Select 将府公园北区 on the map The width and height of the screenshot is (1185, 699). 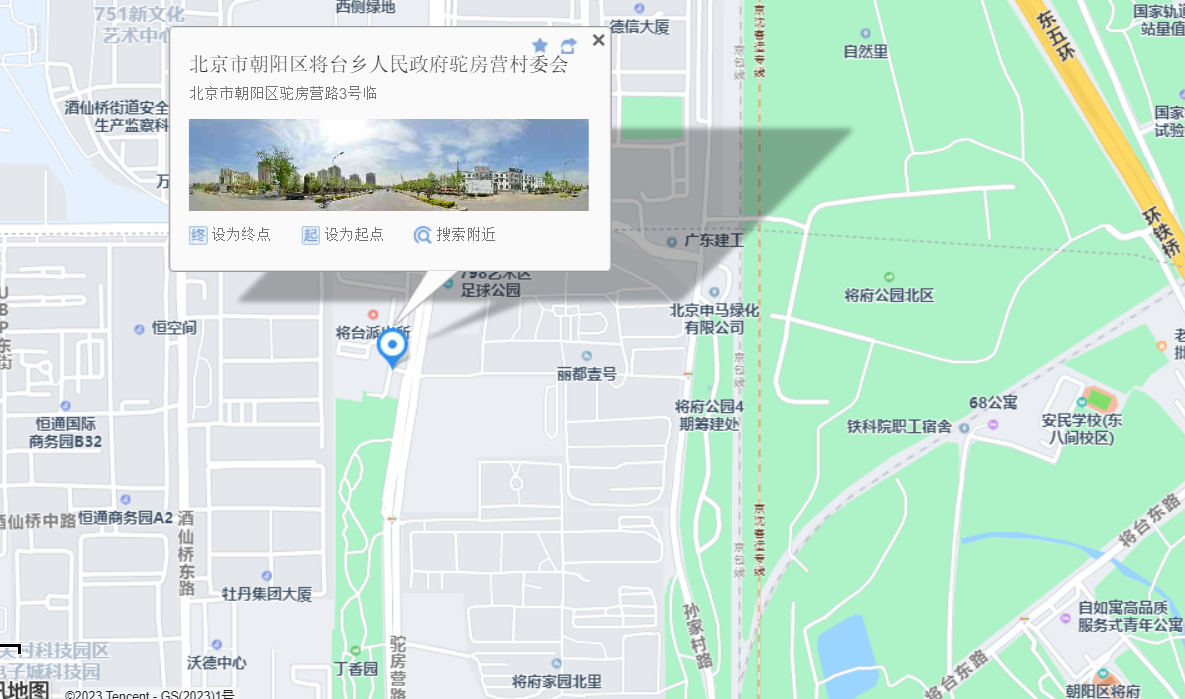click(x=889, y=295)
